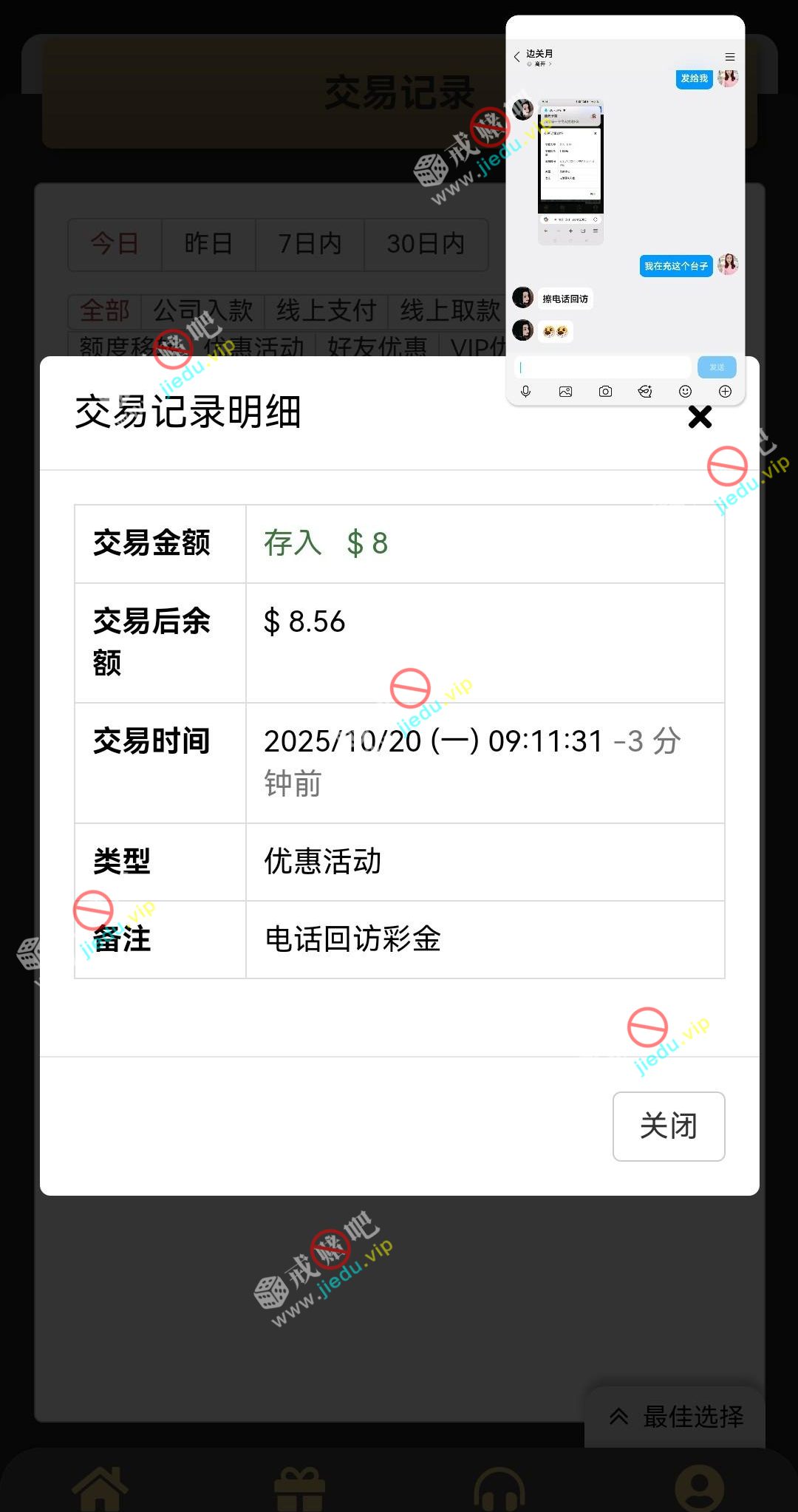Filter records by 线上支付
This screenshot has height=1512, width=798.
327,311
